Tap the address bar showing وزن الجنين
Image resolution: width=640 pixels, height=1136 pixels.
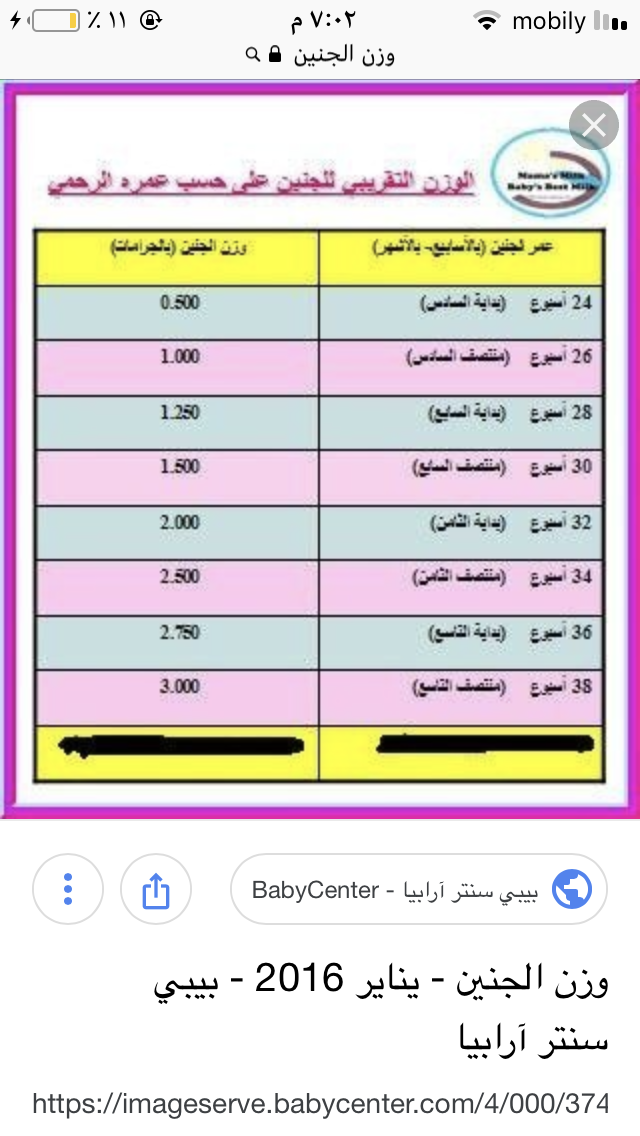[x=320, y=56]
